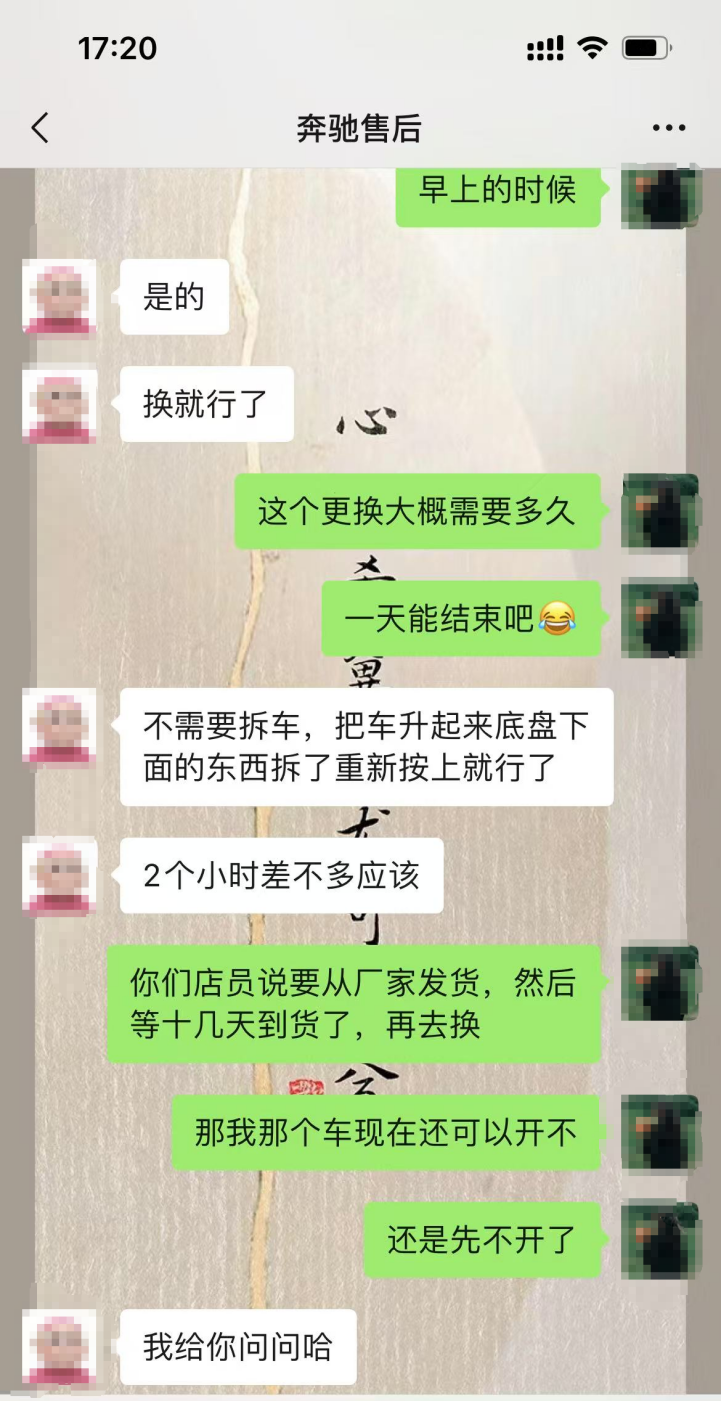Tap my avatar beside 这个更换大概需要多久
The image size is (721, 1401).
click(x=660, y=511)
